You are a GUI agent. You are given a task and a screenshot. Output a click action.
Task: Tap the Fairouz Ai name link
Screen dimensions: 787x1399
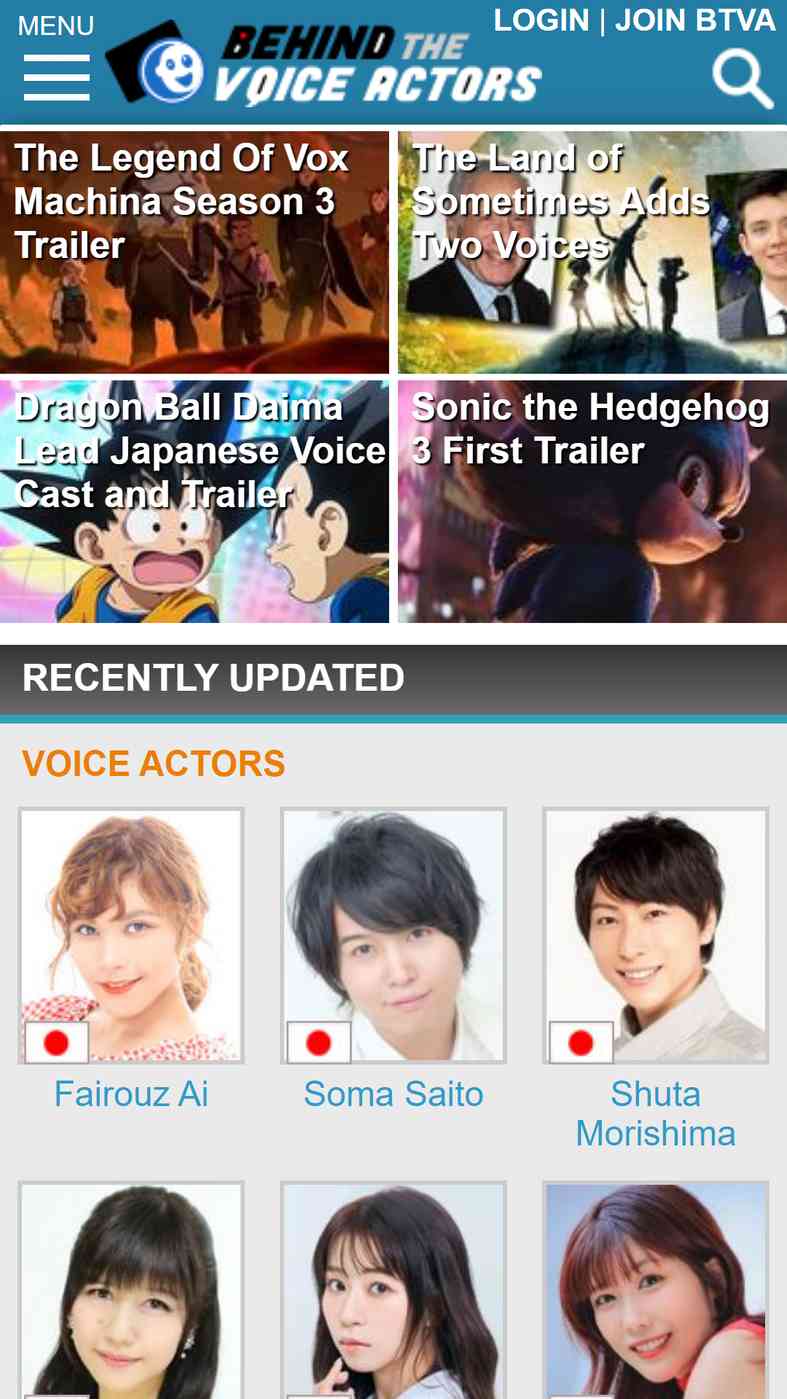coord(131,1094)
